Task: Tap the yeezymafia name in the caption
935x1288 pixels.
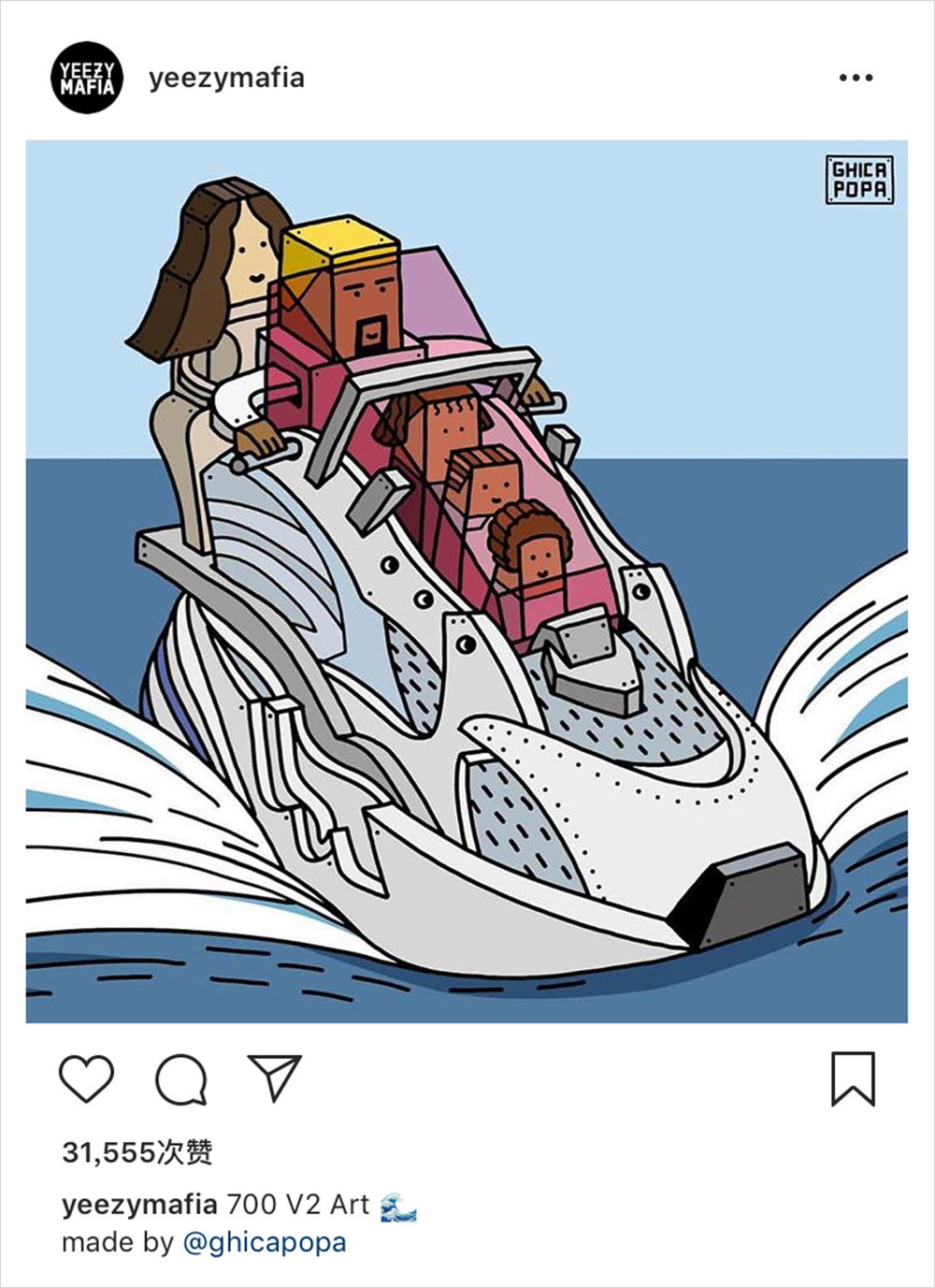Action: (139, 1205)
